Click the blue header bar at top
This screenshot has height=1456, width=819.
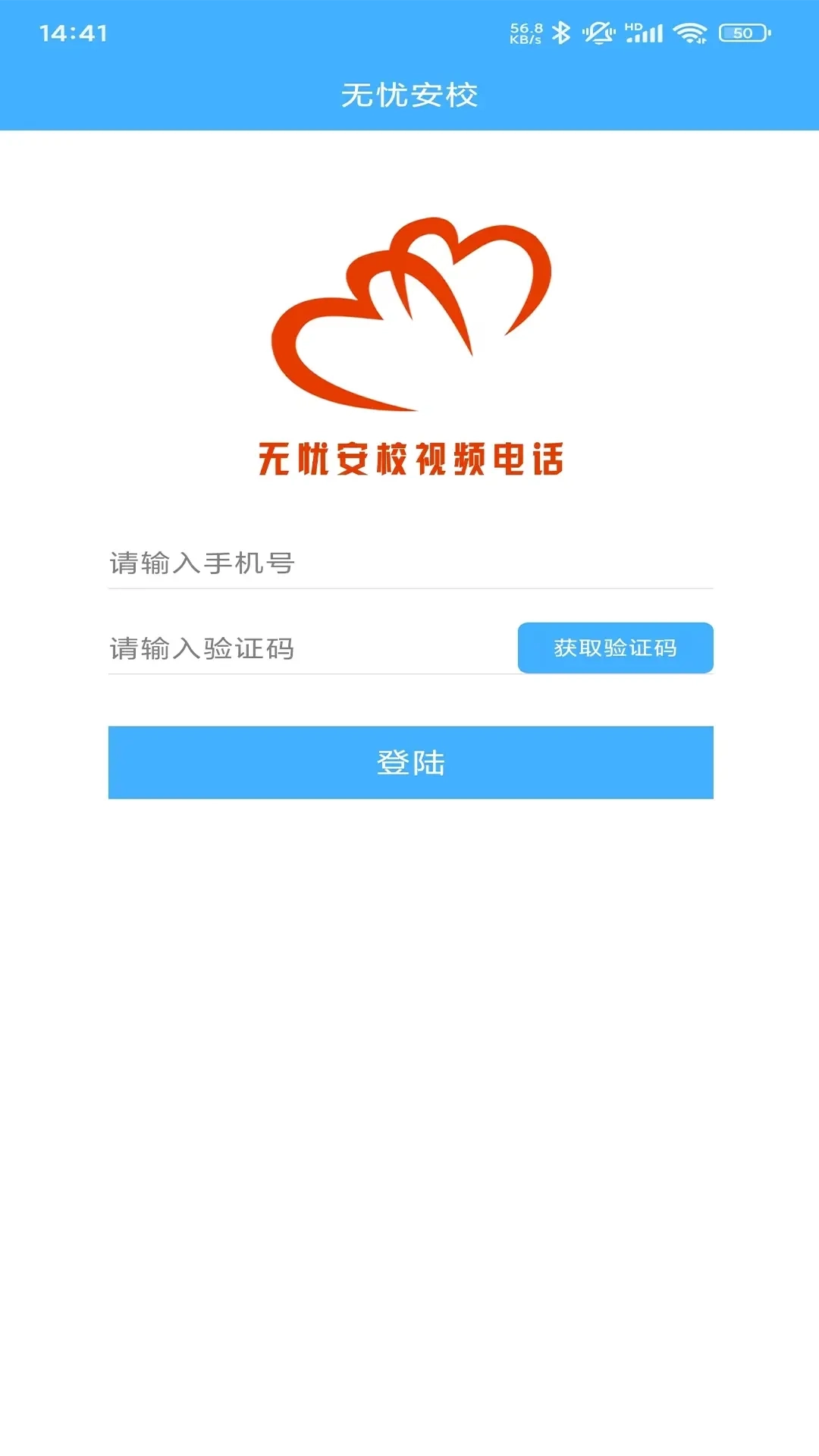(409, 94)
